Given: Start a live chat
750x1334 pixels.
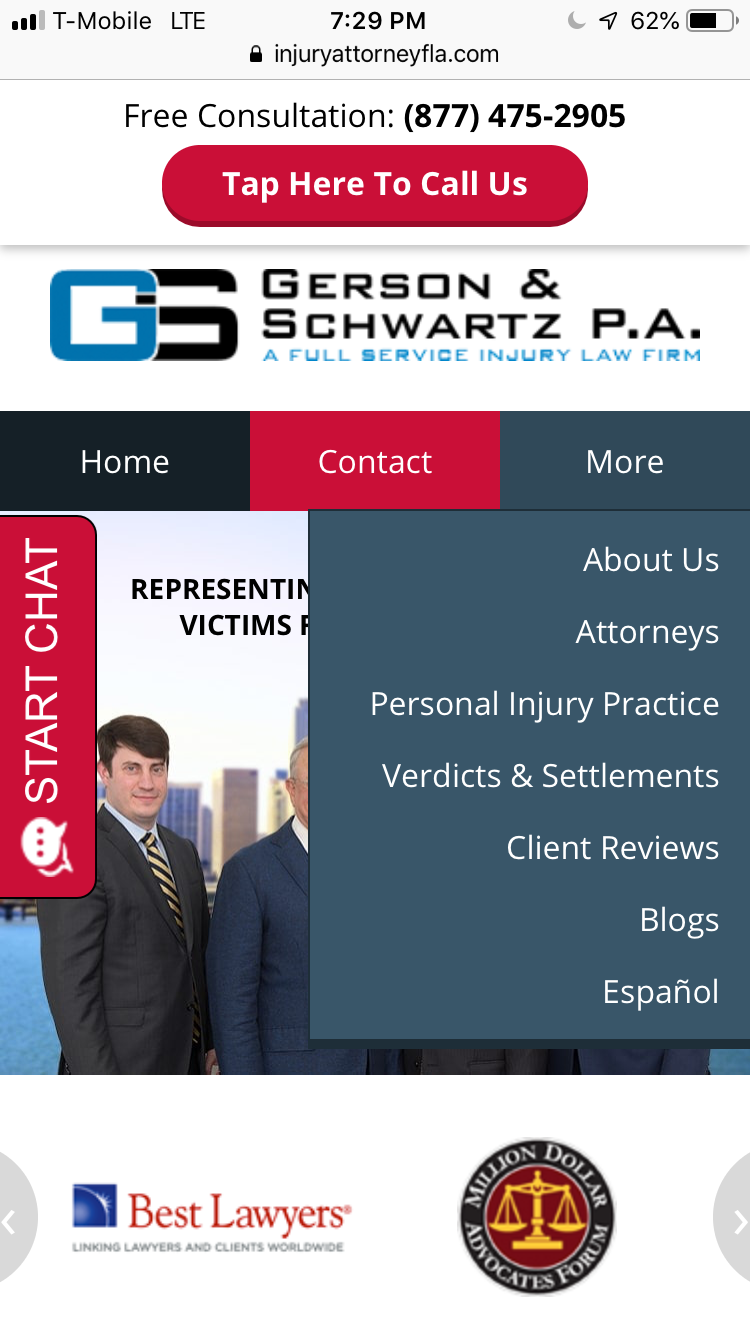Looking at the screenshot, I should point(45,705).
